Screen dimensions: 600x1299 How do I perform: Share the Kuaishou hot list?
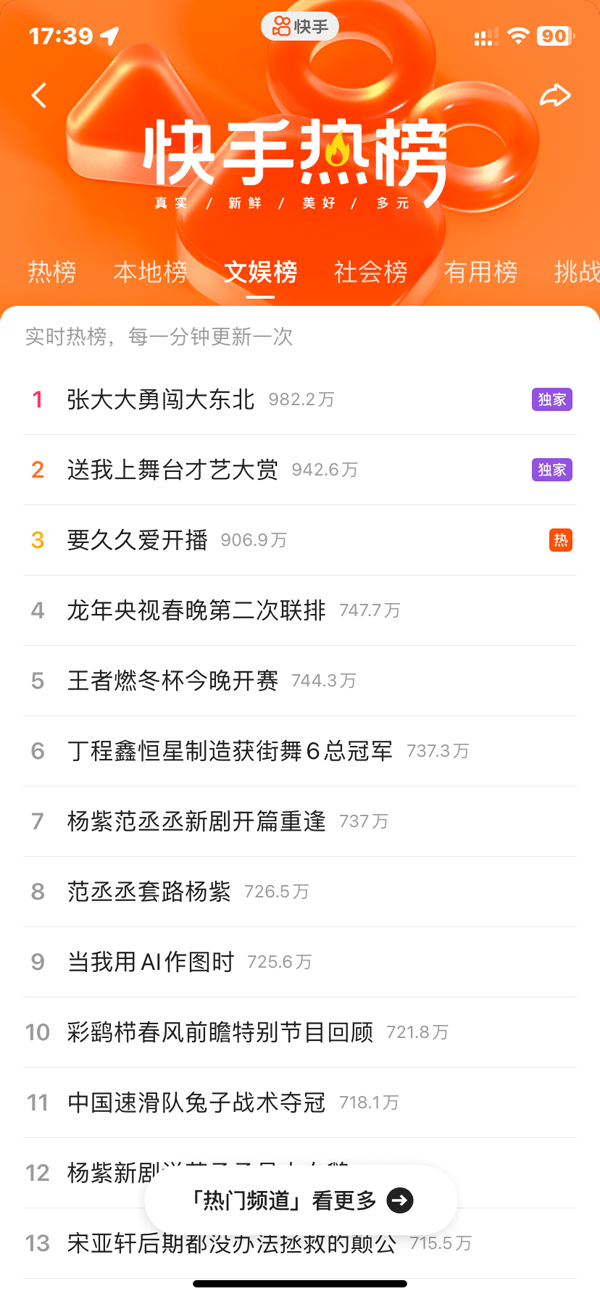pos(555,95)
